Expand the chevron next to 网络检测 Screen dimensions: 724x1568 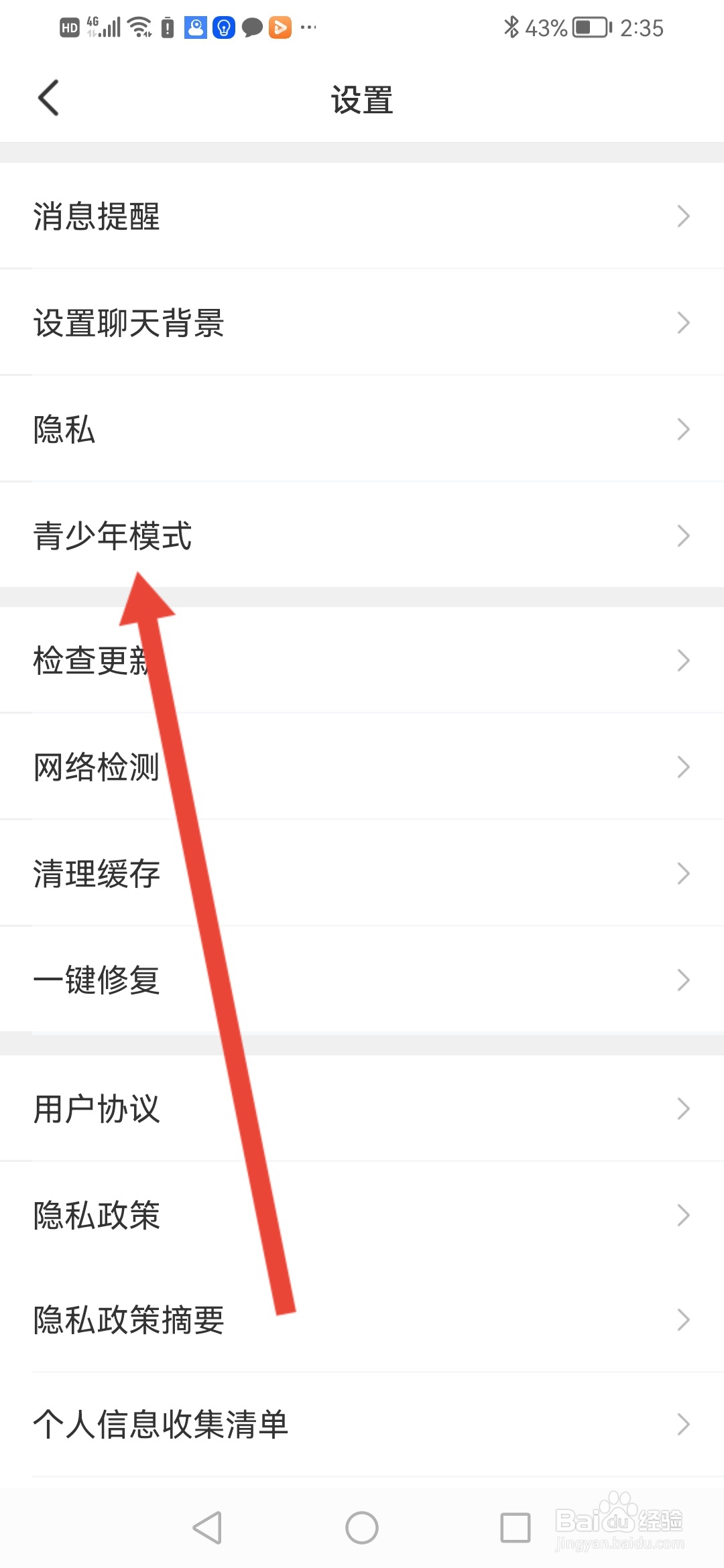click(x=683, y=766)
